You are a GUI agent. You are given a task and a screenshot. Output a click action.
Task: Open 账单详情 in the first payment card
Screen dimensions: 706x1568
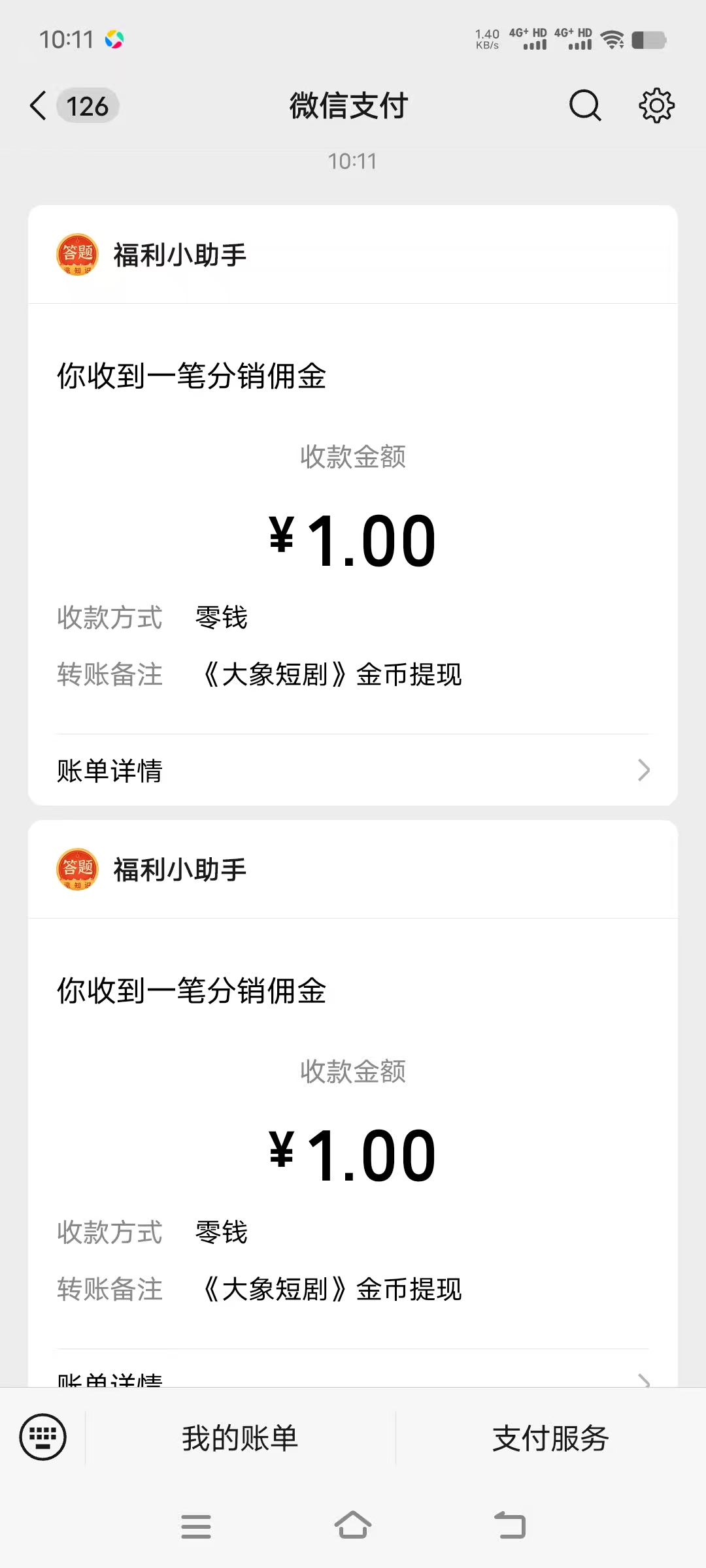(353, 770)
